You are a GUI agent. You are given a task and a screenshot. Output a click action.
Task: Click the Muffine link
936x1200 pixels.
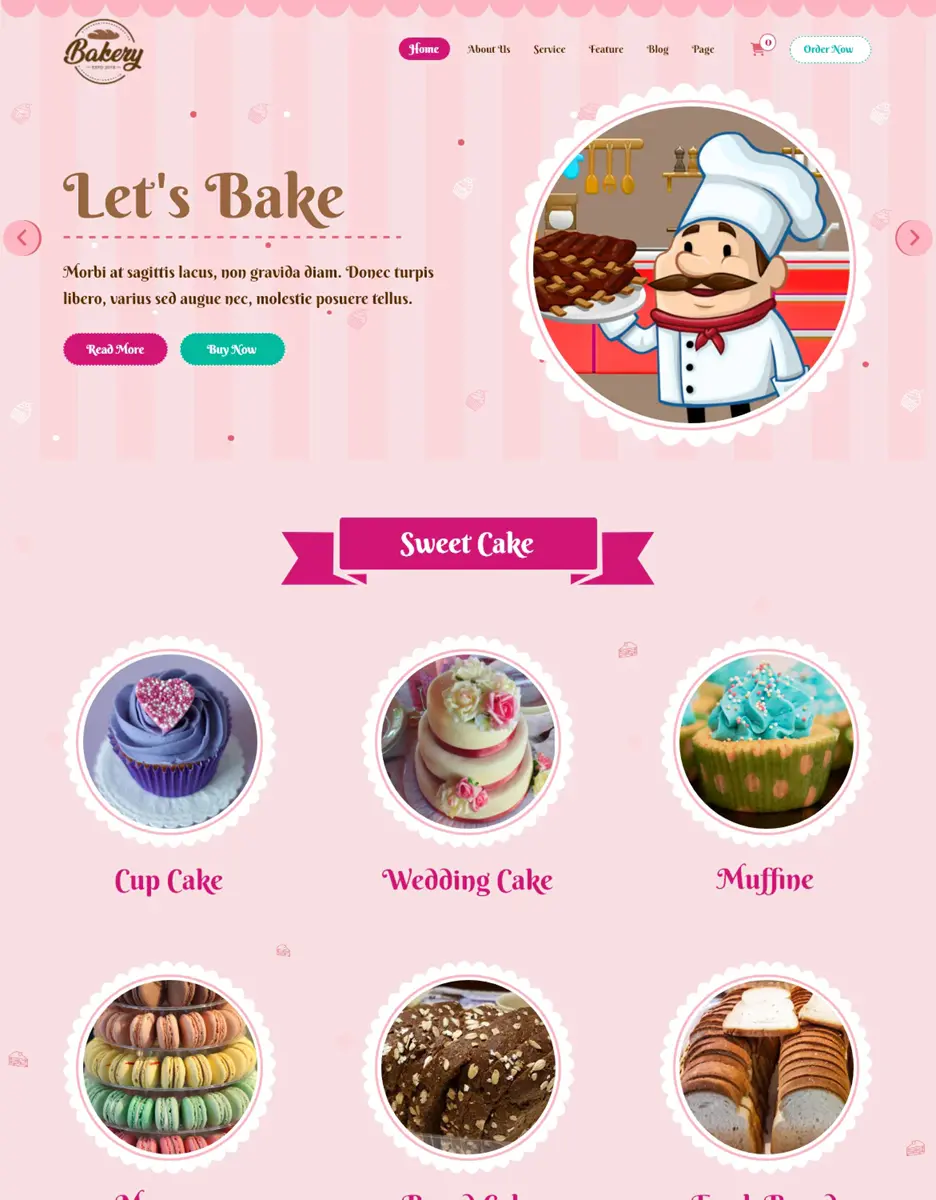click(764, 879)
